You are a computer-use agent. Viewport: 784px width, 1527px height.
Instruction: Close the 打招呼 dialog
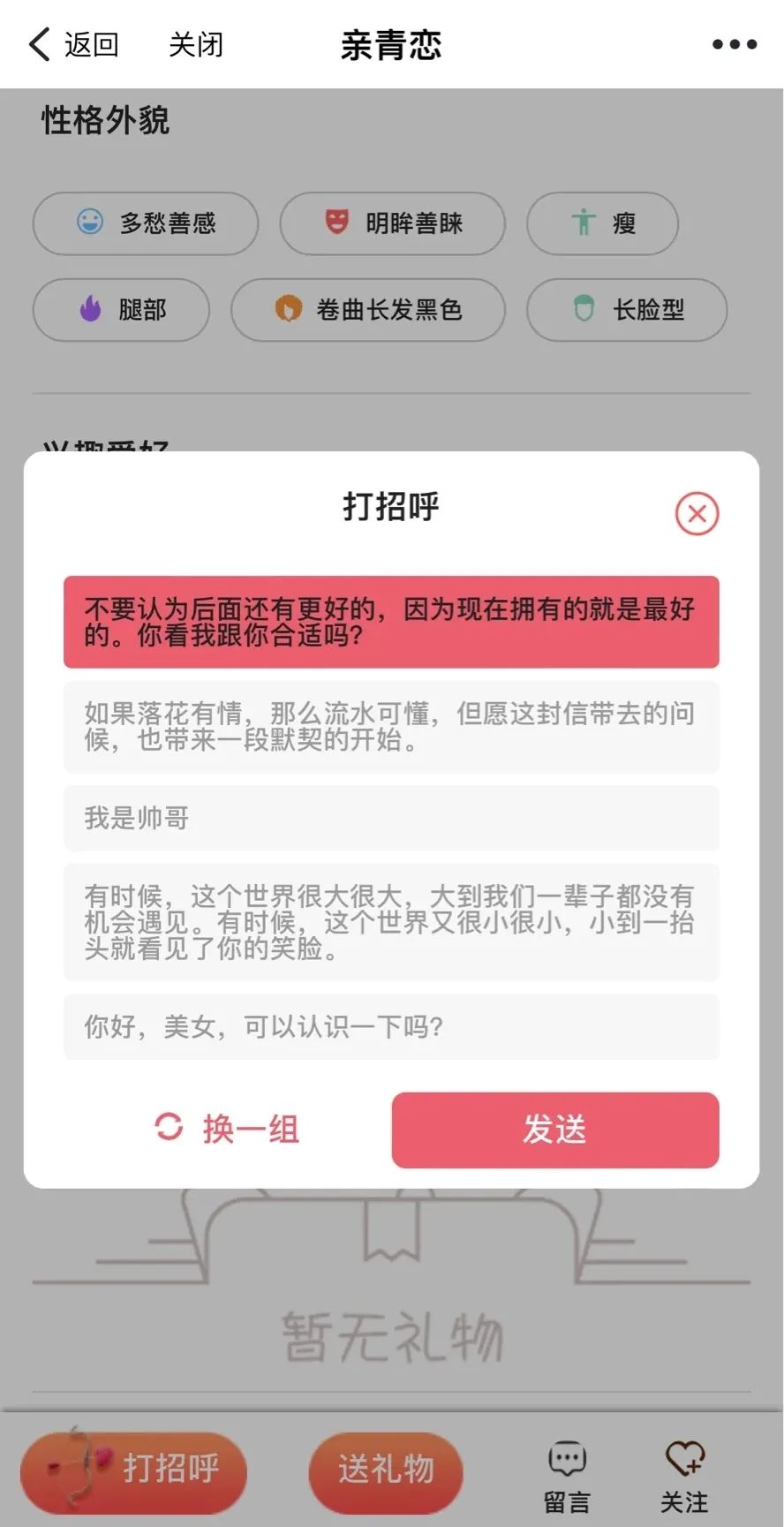pyautogui.click(x=697, y=513)
